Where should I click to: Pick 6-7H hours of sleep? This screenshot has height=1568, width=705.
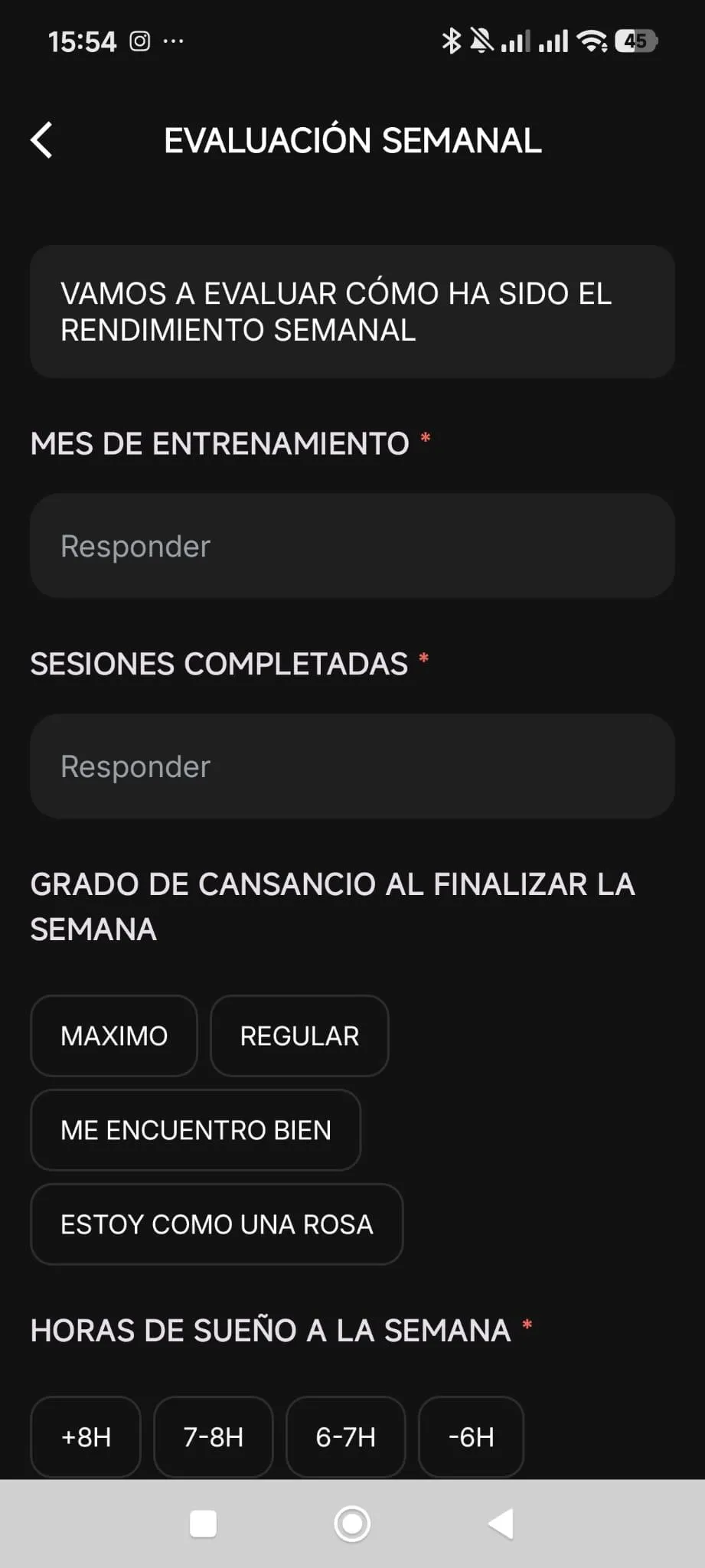point(345,1437)
